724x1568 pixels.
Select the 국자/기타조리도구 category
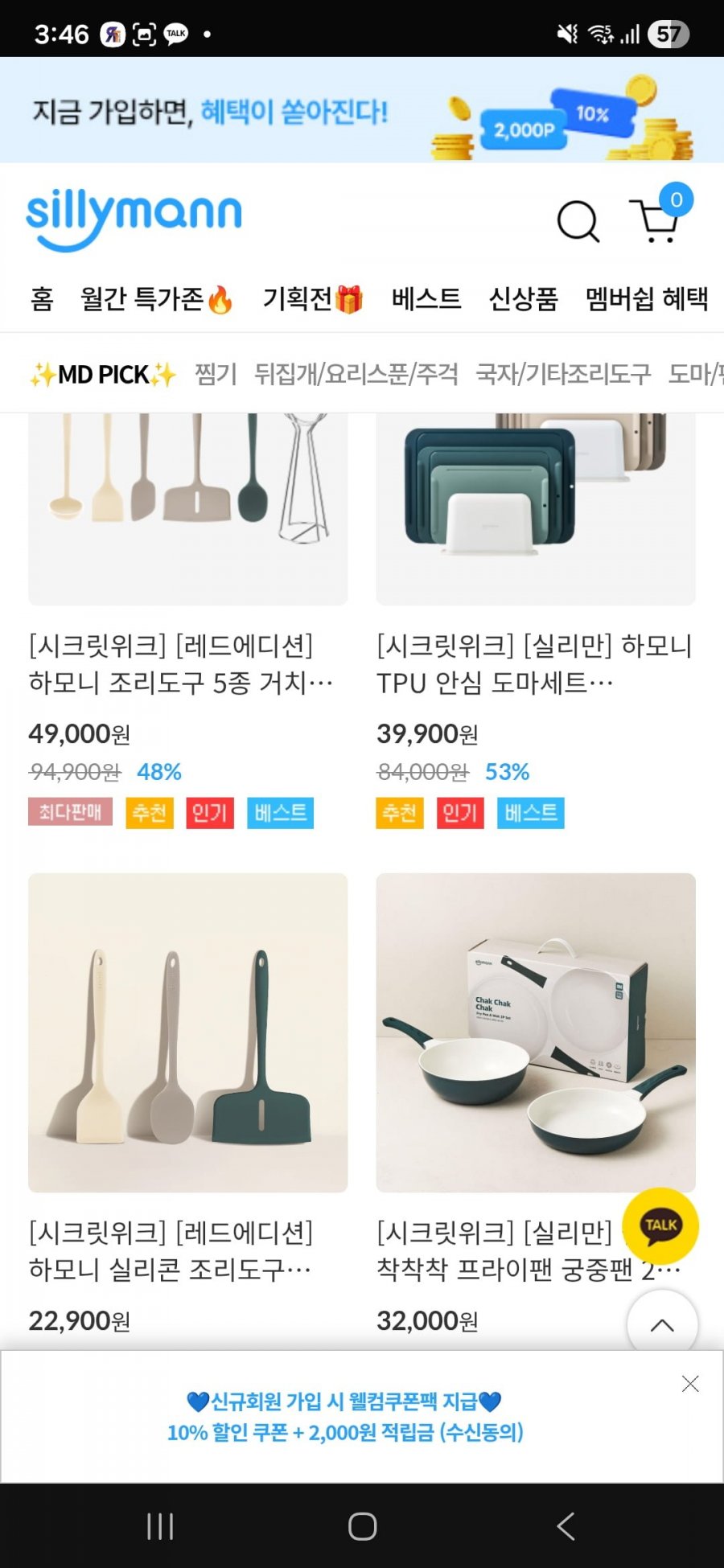[x=563, y=374]
